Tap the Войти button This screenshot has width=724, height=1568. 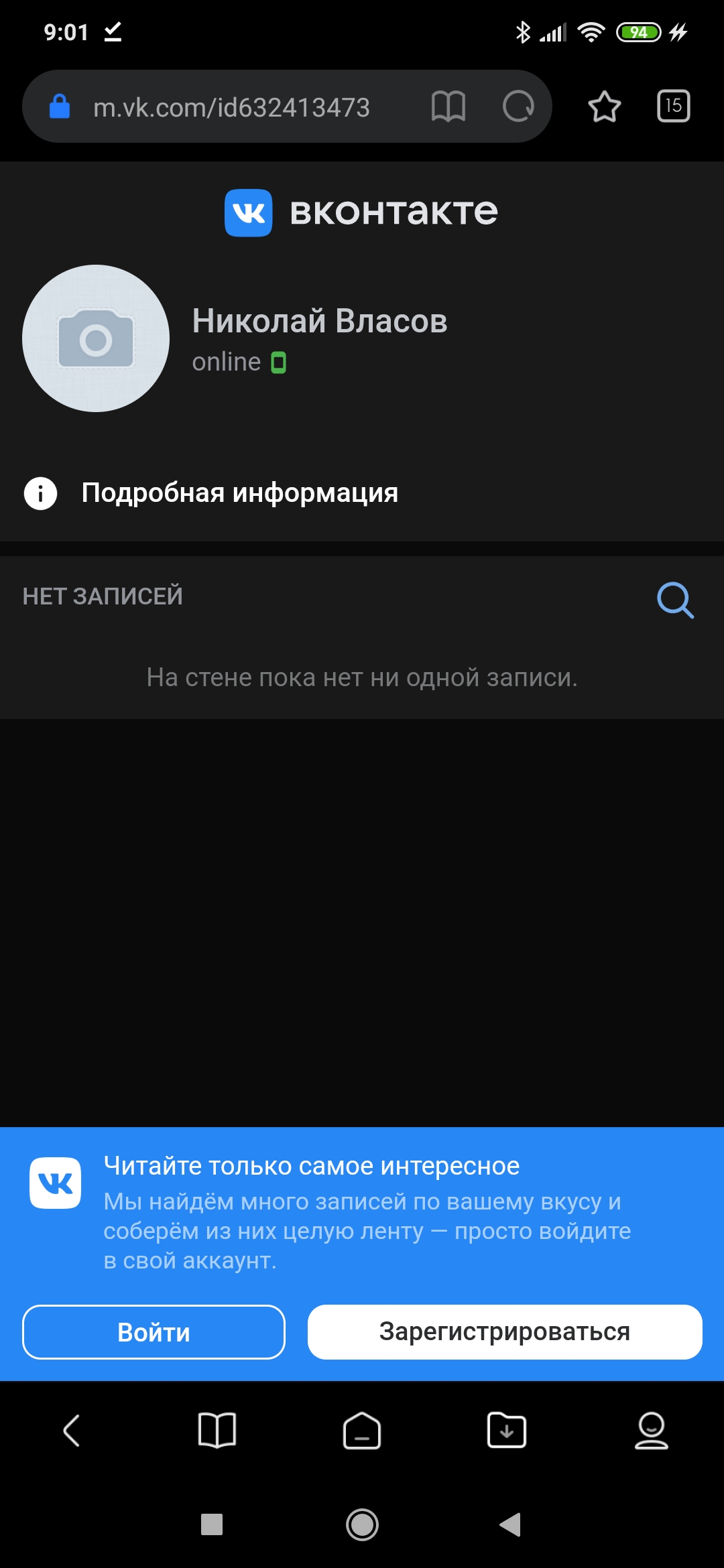point(154,1332)
